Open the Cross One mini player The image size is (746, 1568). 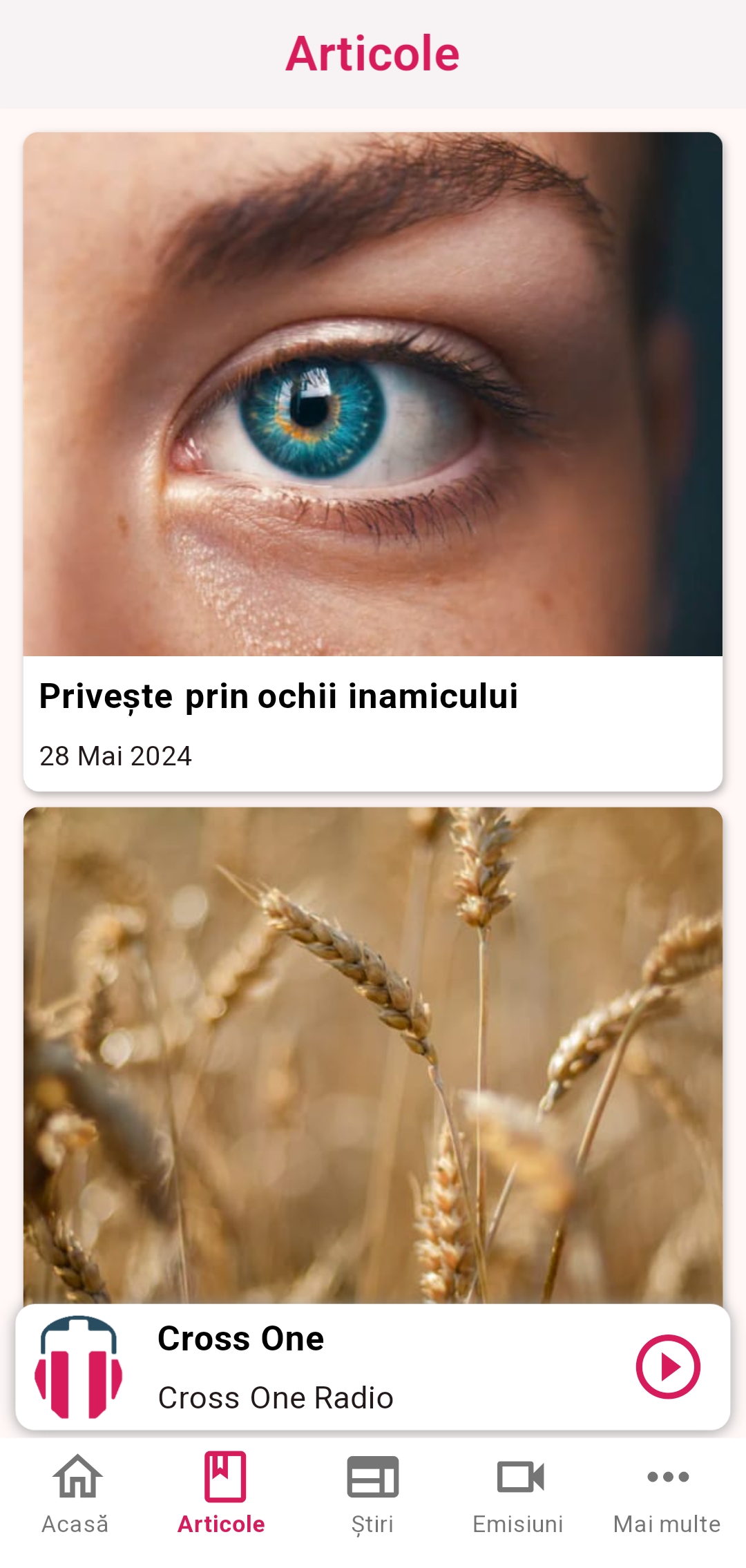345,1368
